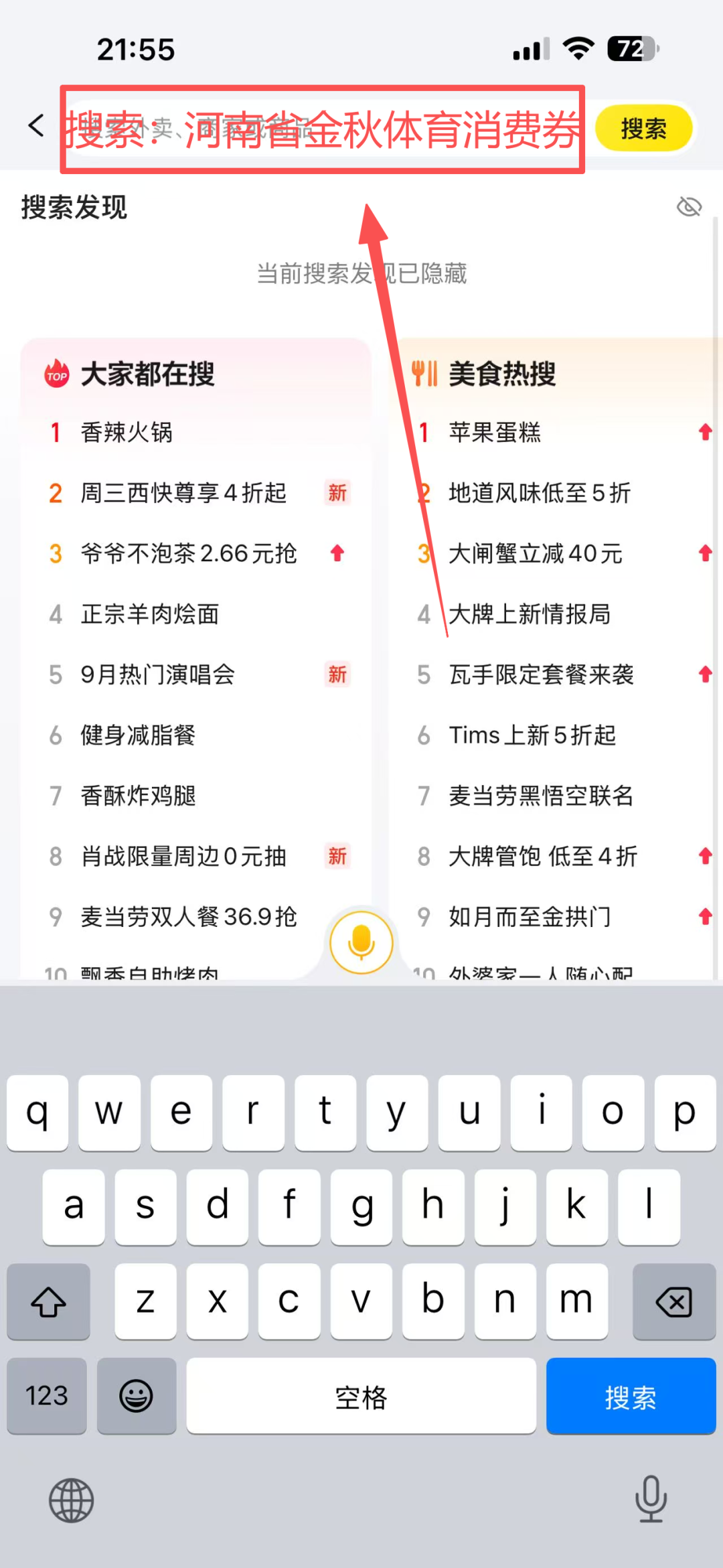
Task: Open 麦当劳黑悟空联名 search
Action: pos(541,796)
